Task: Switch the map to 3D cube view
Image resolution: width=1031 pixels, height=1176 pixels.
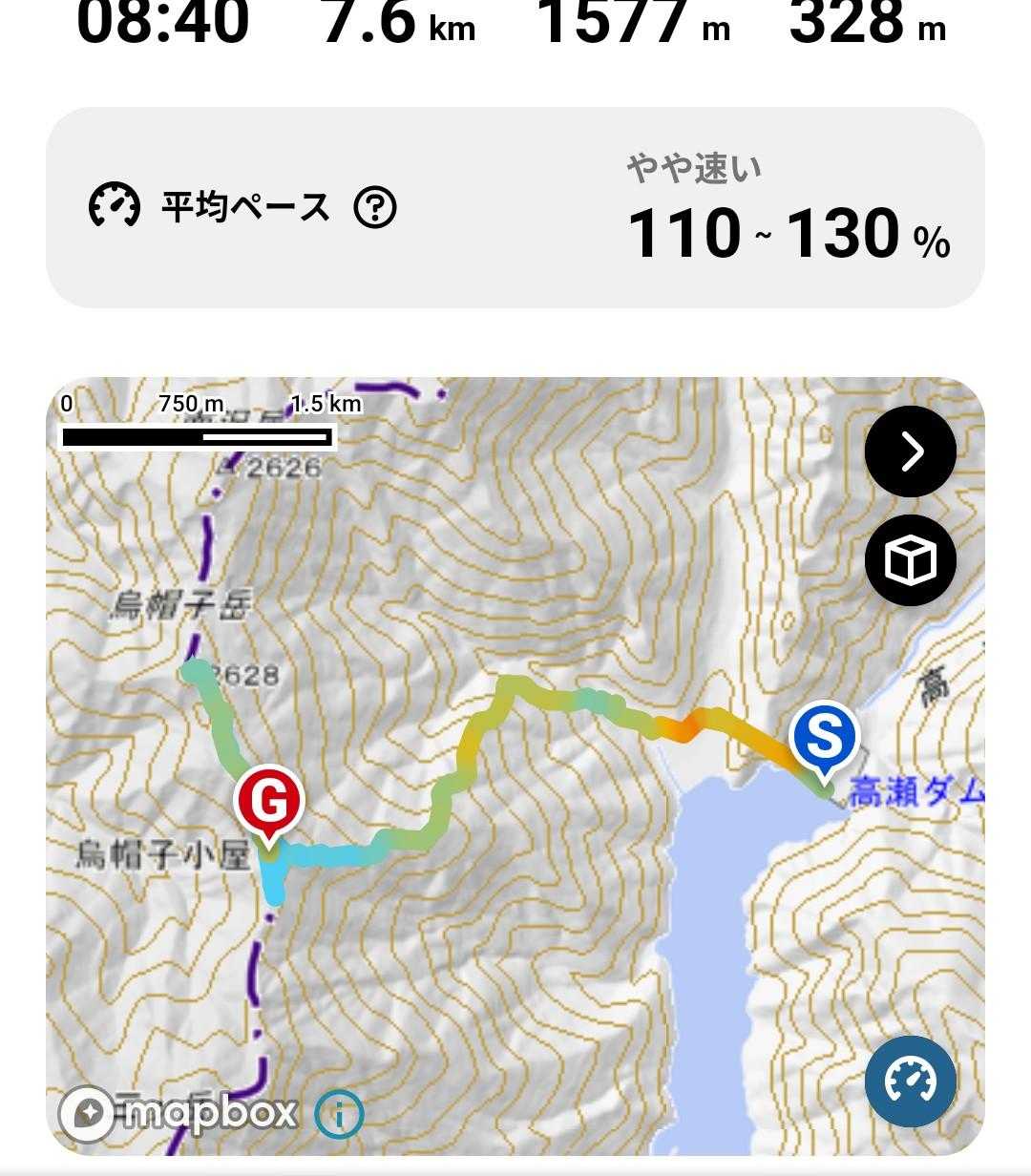Action: tap(911, 561)
